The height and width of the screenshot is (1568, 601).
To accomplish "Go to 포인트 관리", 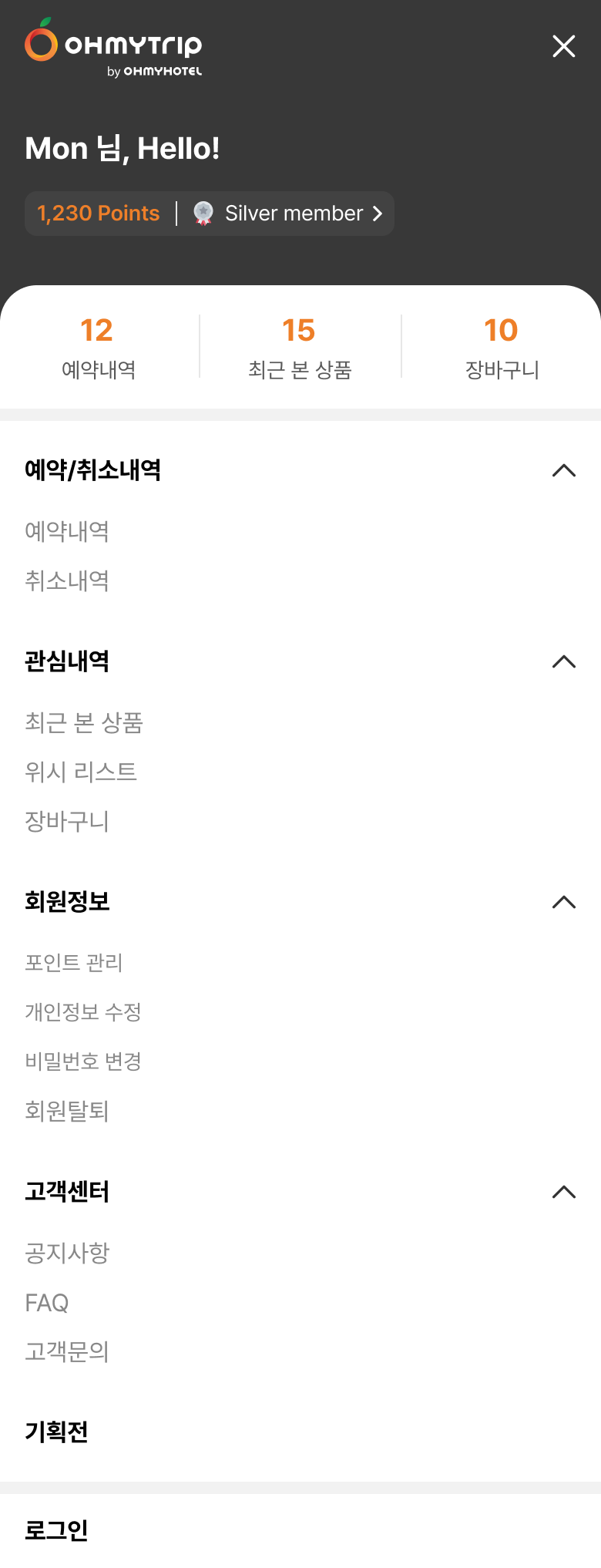I will tap(74, 963).
